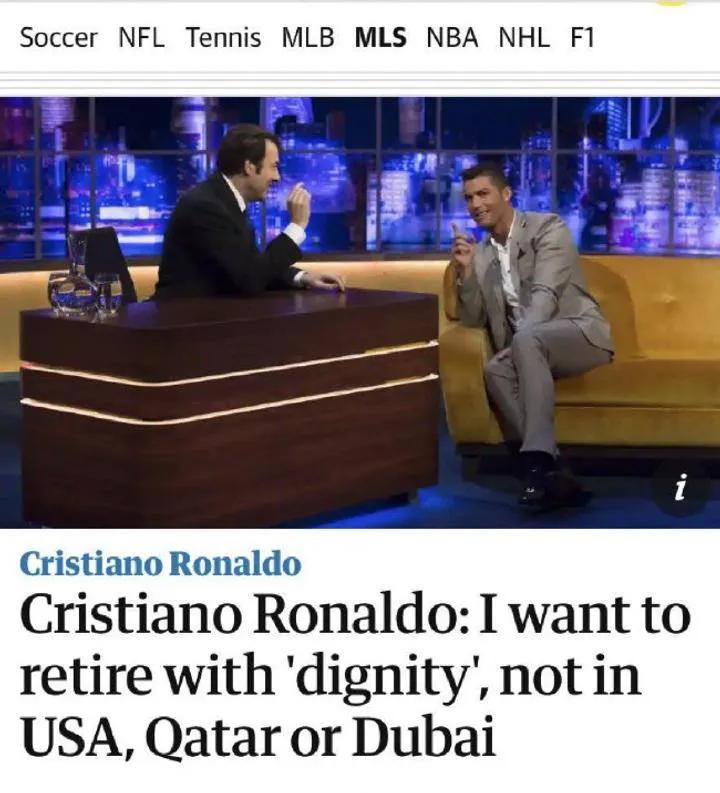The height and width of the screenshot is (793, 720).
Task: Select the MLB section
Action: tap(307, 39)
